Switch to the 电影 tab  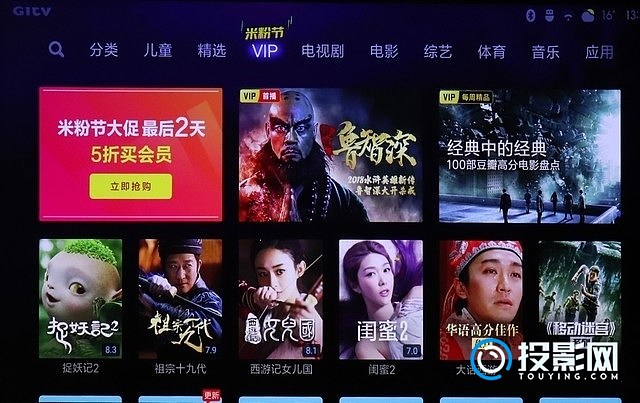pyautogui.click(x=383, y=51)
